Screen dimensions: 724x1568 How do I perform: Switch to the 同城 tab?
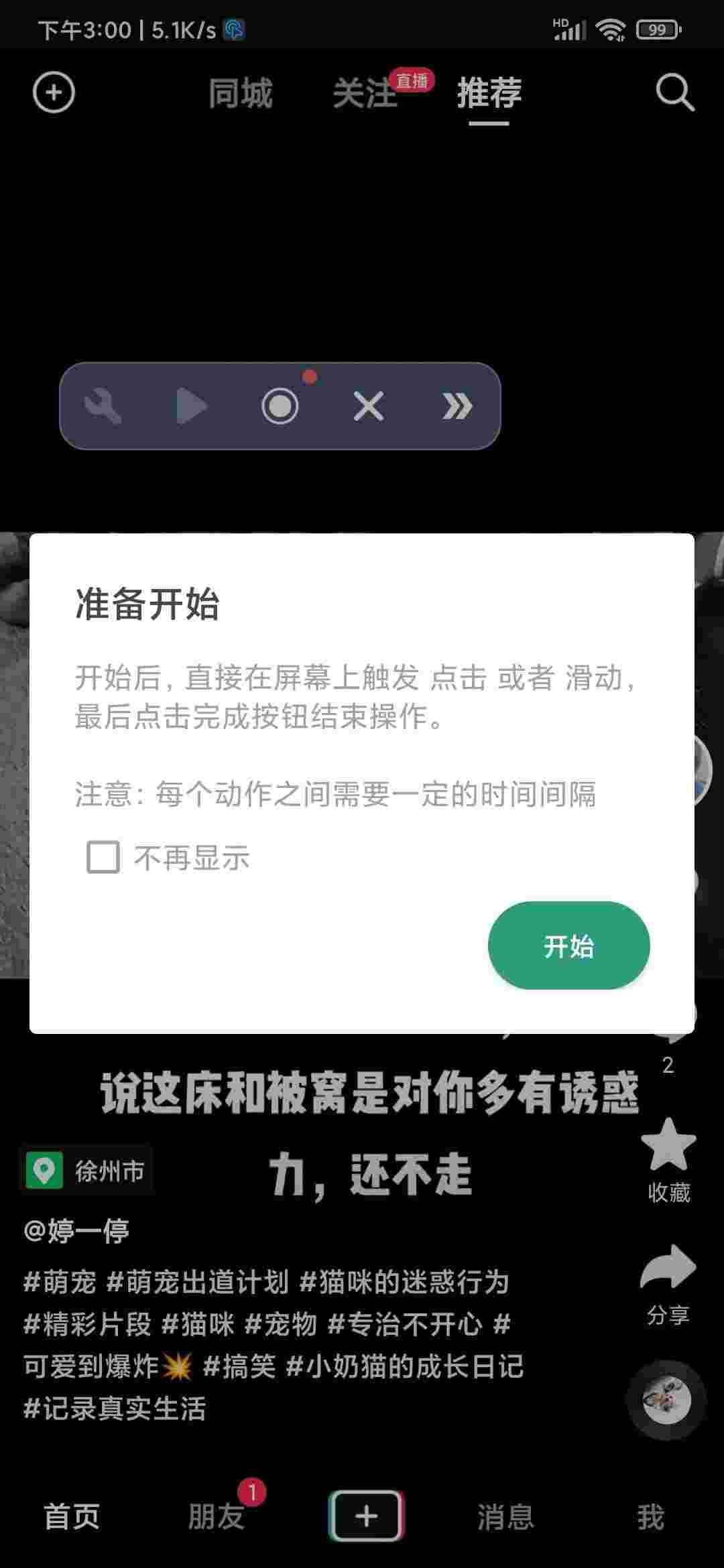240,93
